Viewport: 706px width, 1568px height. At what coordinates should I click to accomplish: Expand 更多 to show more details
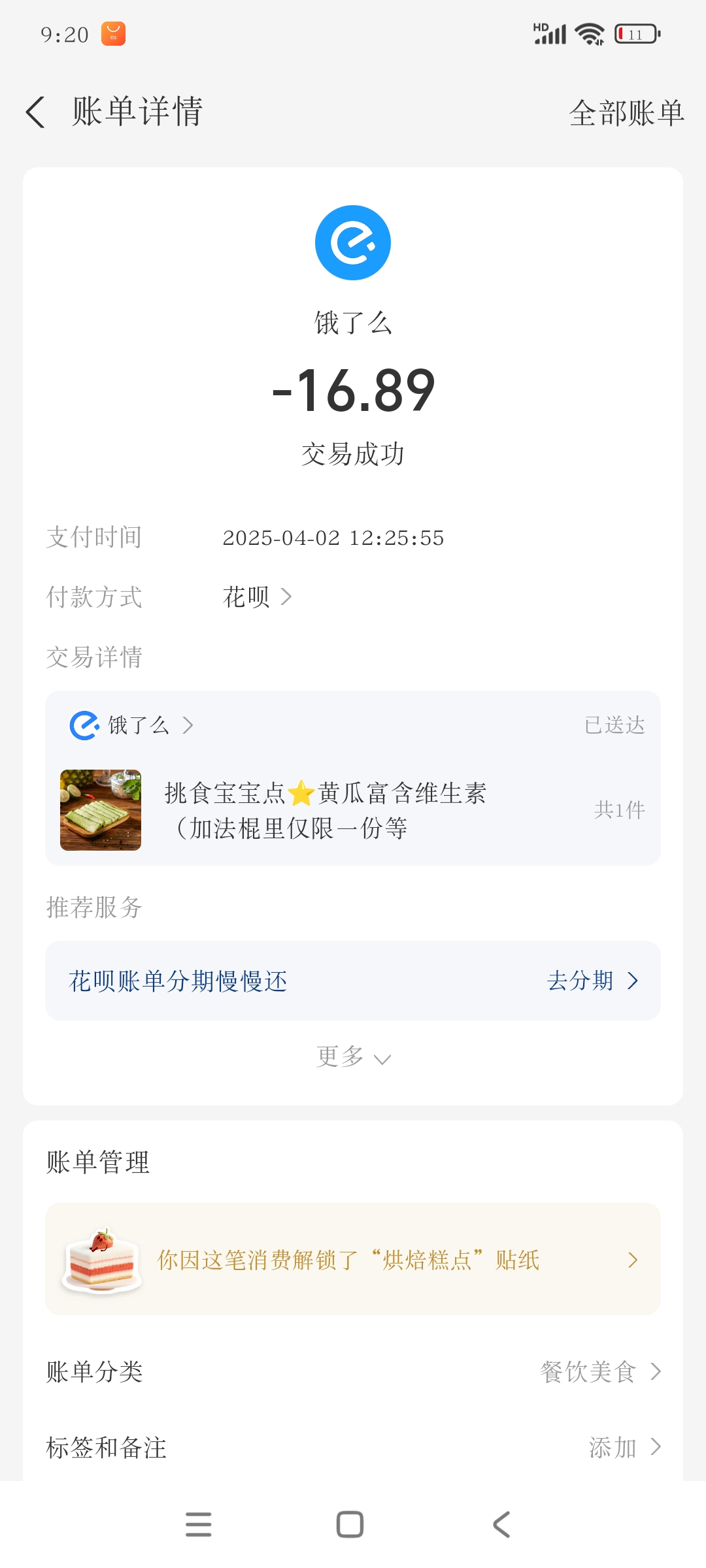pyautogui.click(x=353, y=1056)
